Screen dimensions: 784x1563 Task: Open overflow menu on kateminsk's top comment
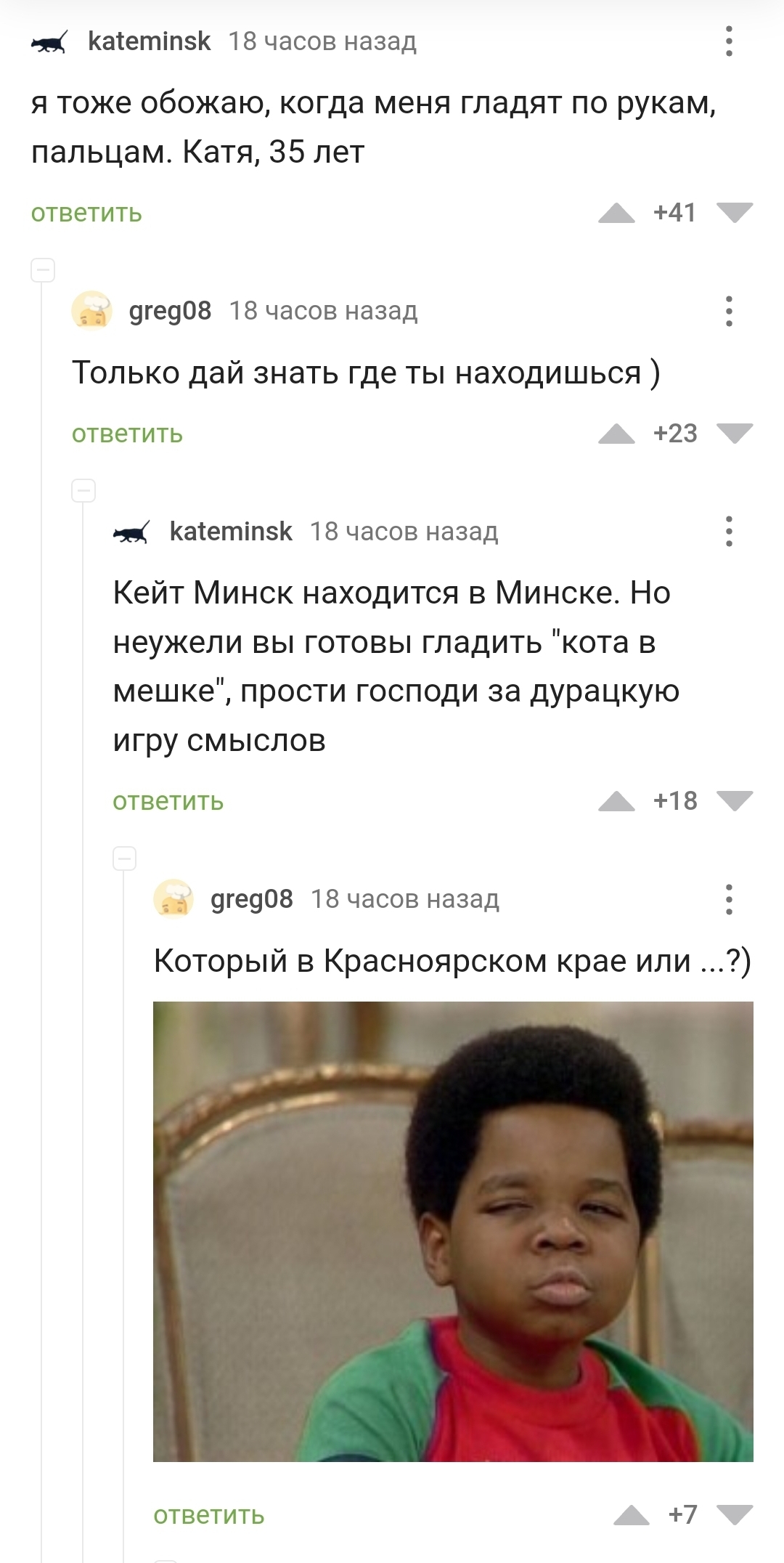click(x=729, y=41)
